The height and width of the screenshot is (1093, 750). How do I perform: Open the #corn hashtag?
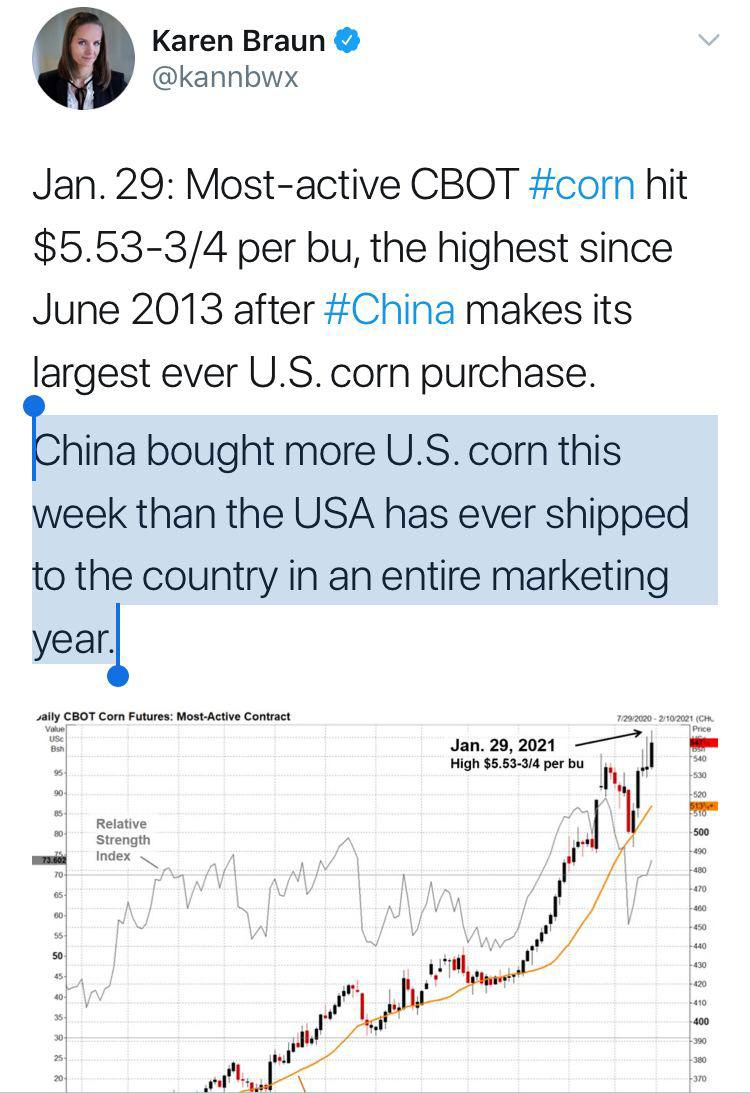[580, 186]
